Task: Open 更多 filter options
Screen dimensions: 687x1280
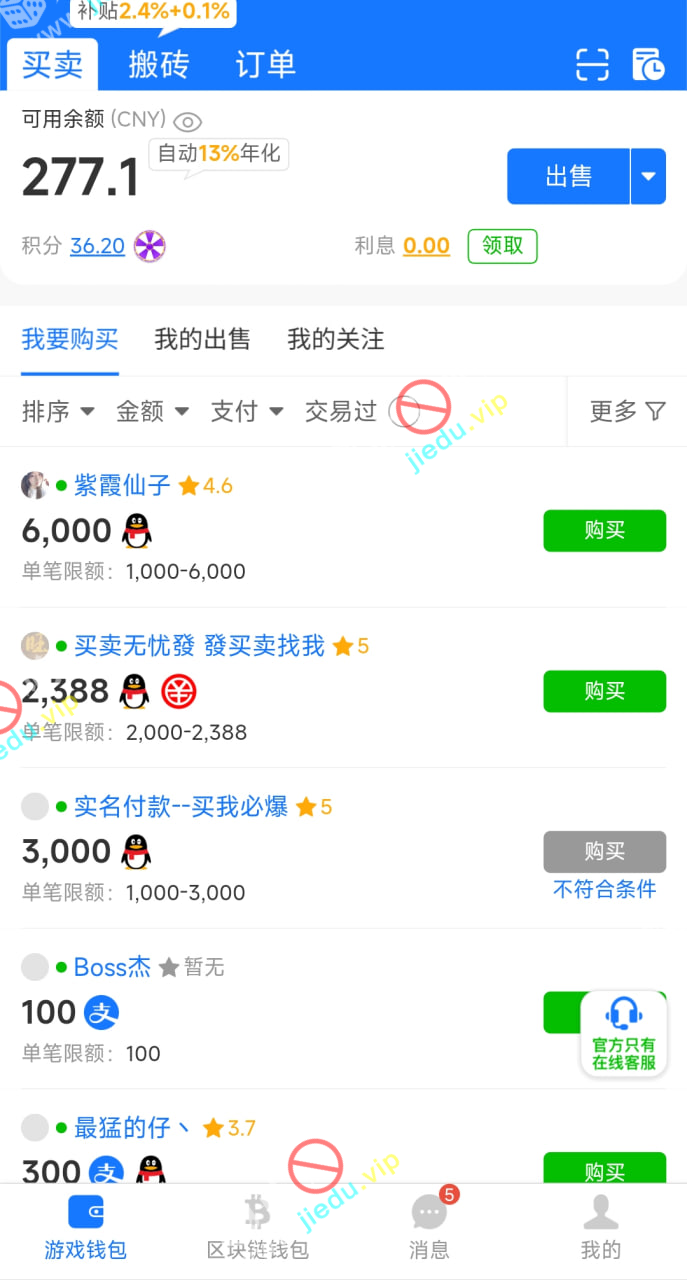Action: (x=627, y=411)
